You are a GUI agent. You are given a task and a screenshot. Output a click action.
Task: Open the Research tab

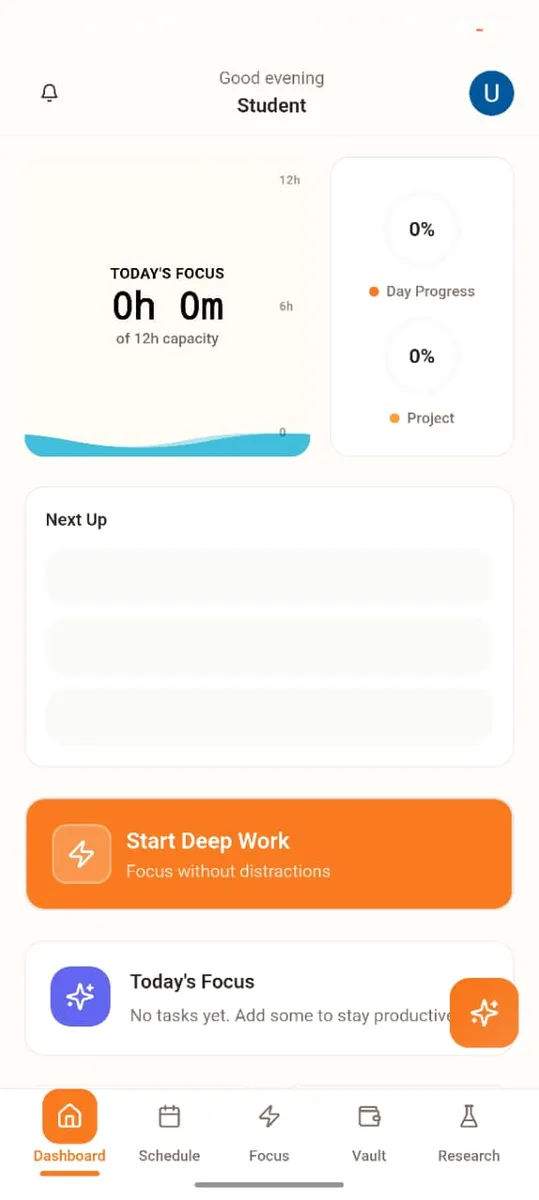coord(469,1133)
